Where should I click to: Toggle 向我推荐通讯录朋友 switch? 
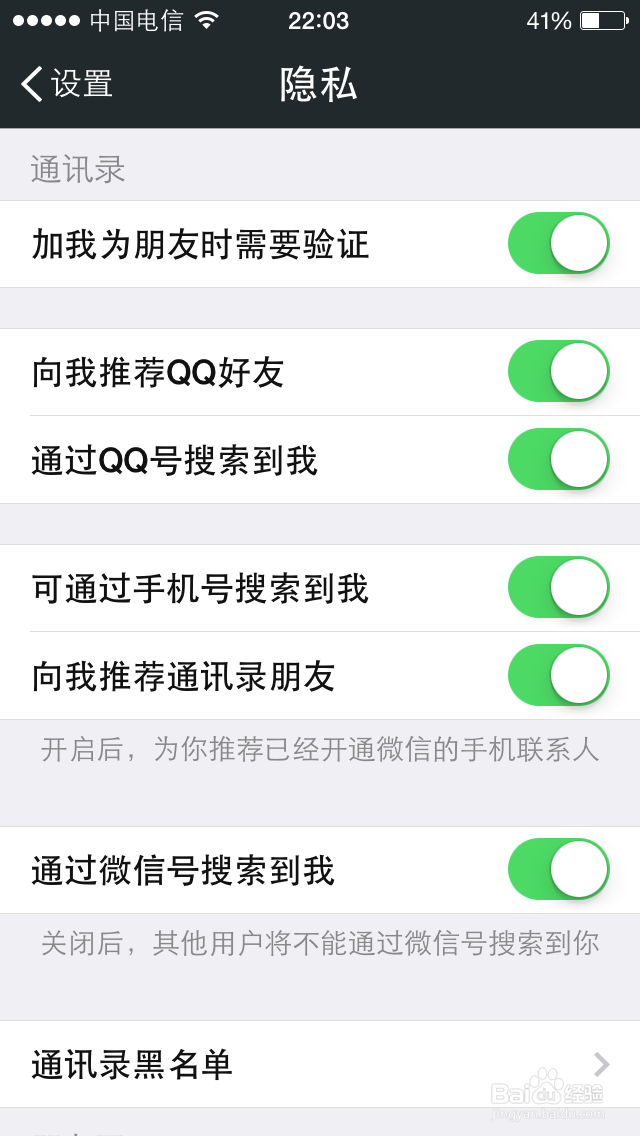click(558, 675)
